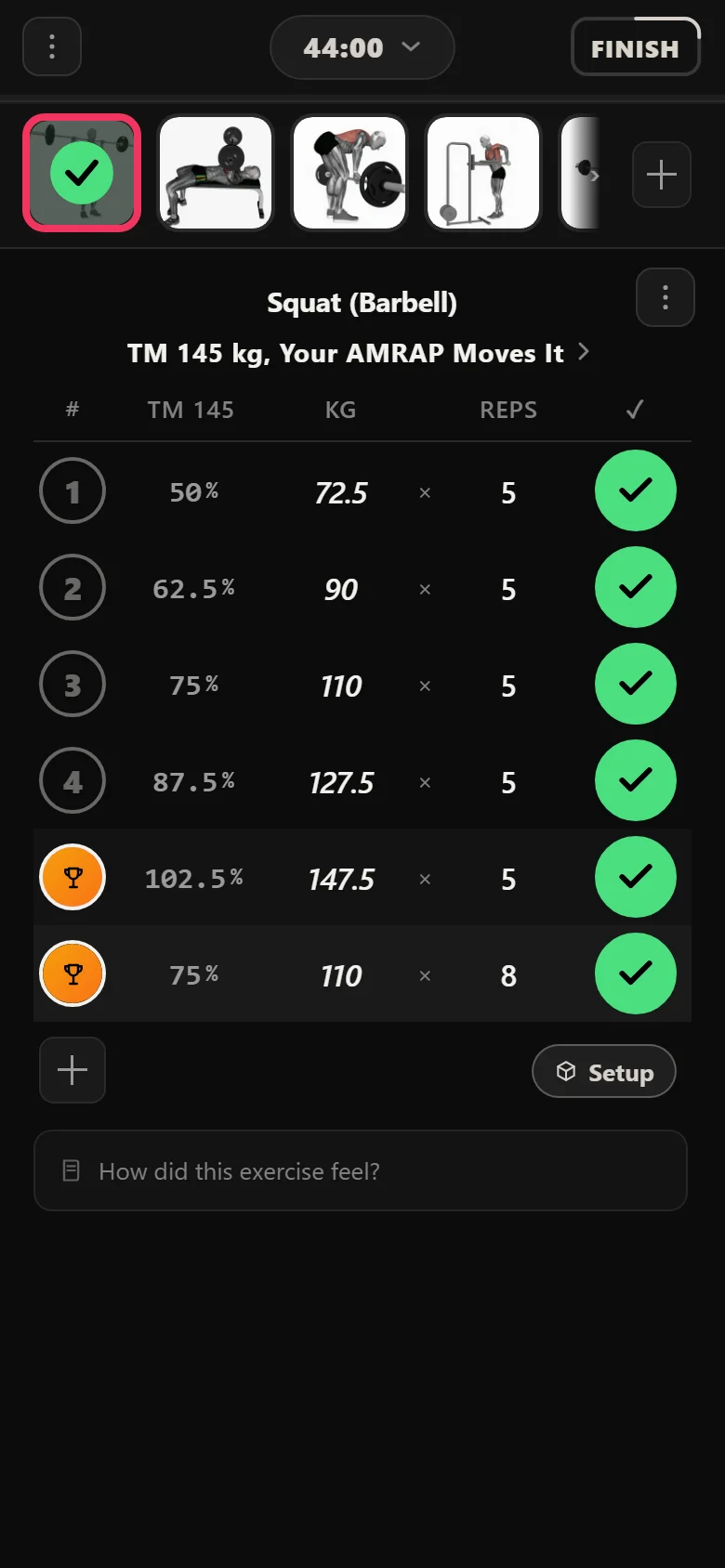Viewport: 725px width, 1568px height.
Task: Add another set to Squat
Action: pyautogui.click(x=72, y=1070)
